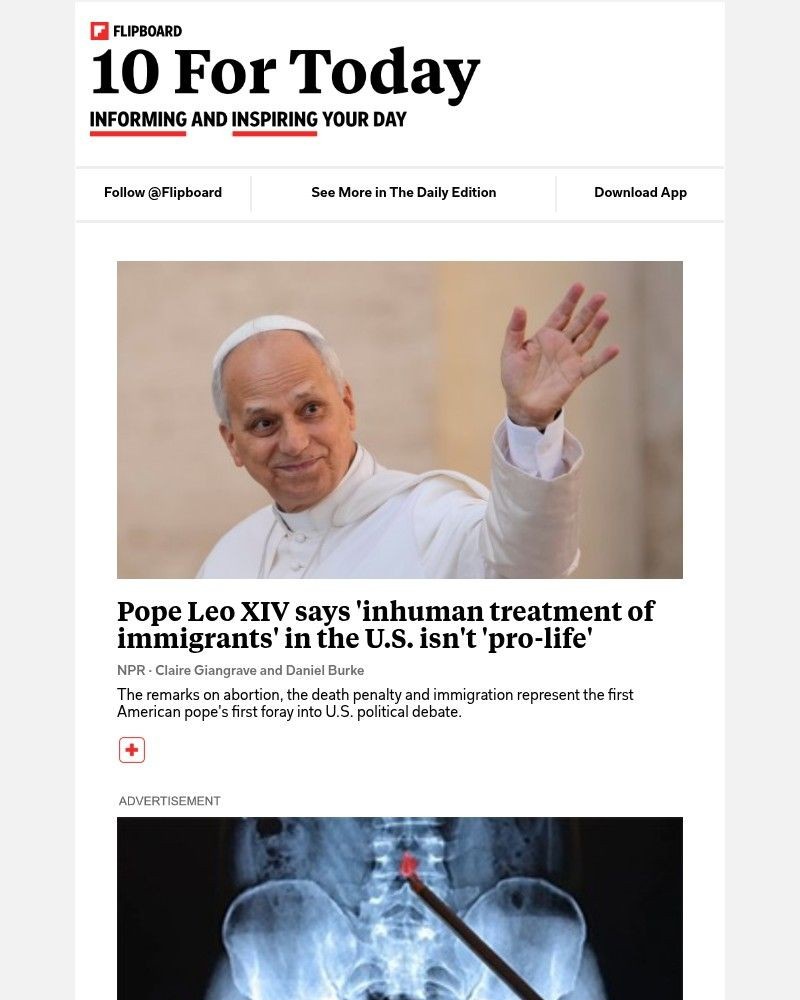800x1000 pixels.
Task: Tap the Download App link
Action: pyautogui.click(x=640, y=193)
